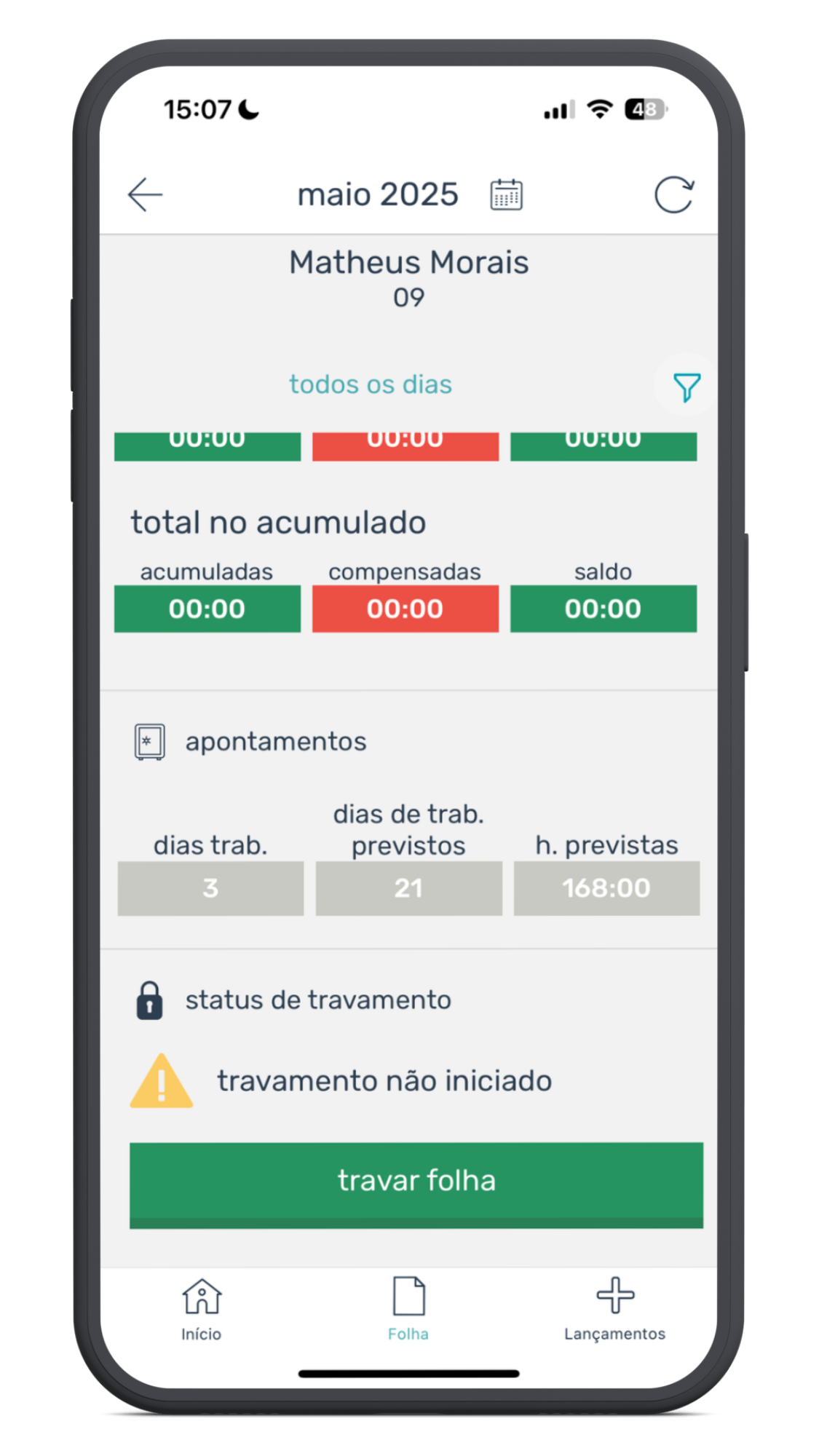Go back using the arrow icon
The height and width of the screenshot is (1456, 819).
(x=145, y=195)
